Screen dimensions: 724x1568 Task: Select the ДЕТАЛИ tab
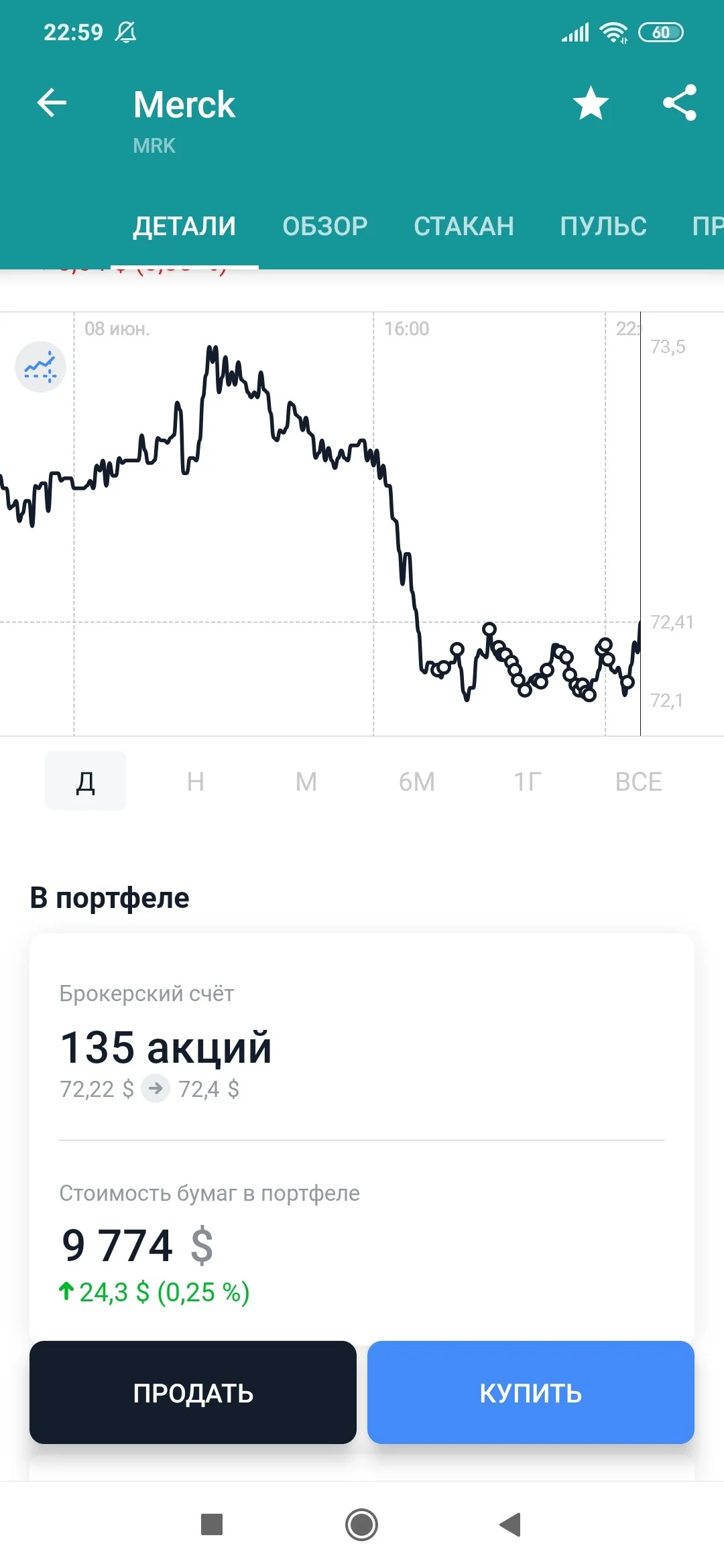184,226
